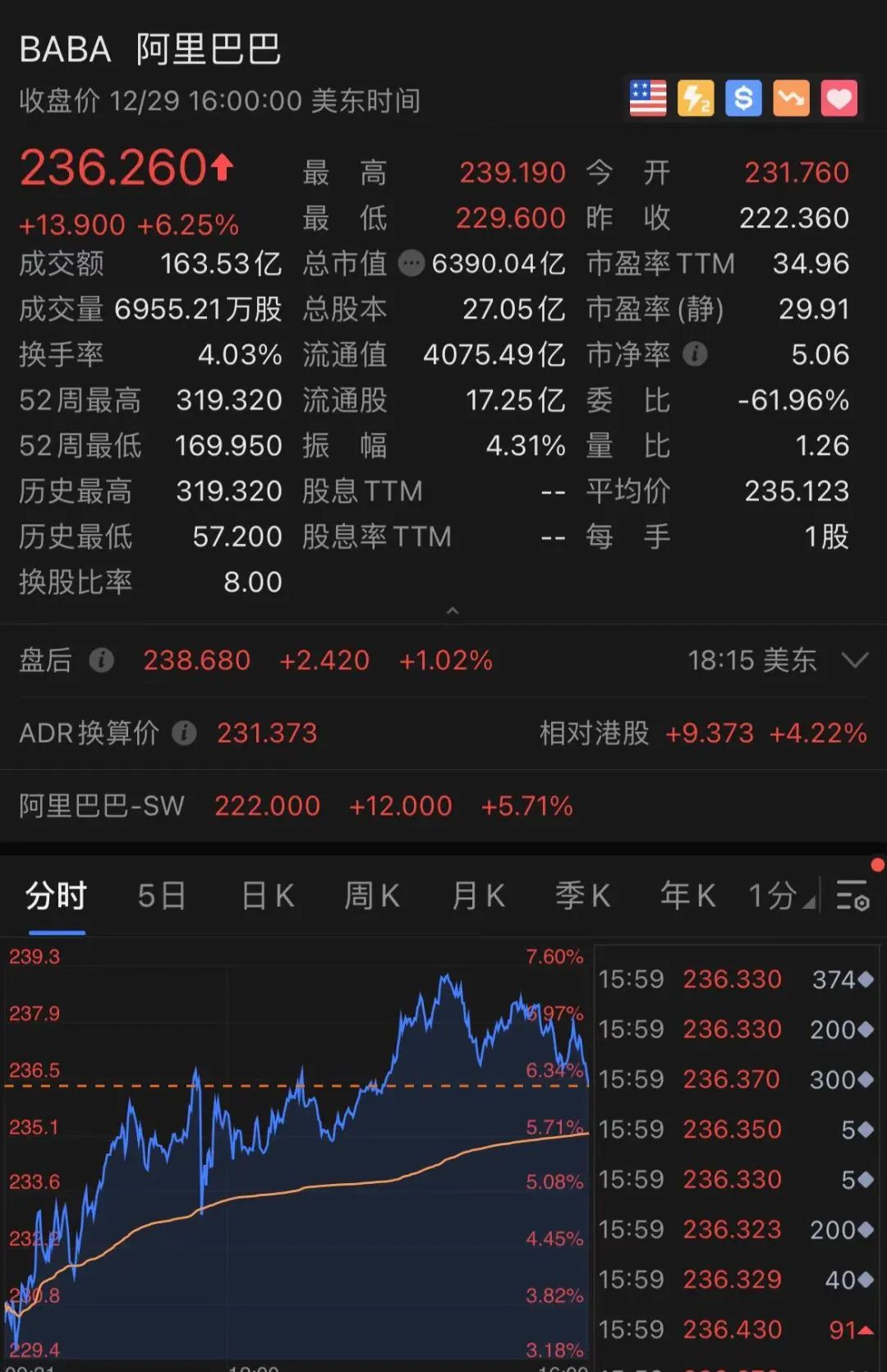Tap the bubble icon beside 总市值

click(x=411, y=264)
